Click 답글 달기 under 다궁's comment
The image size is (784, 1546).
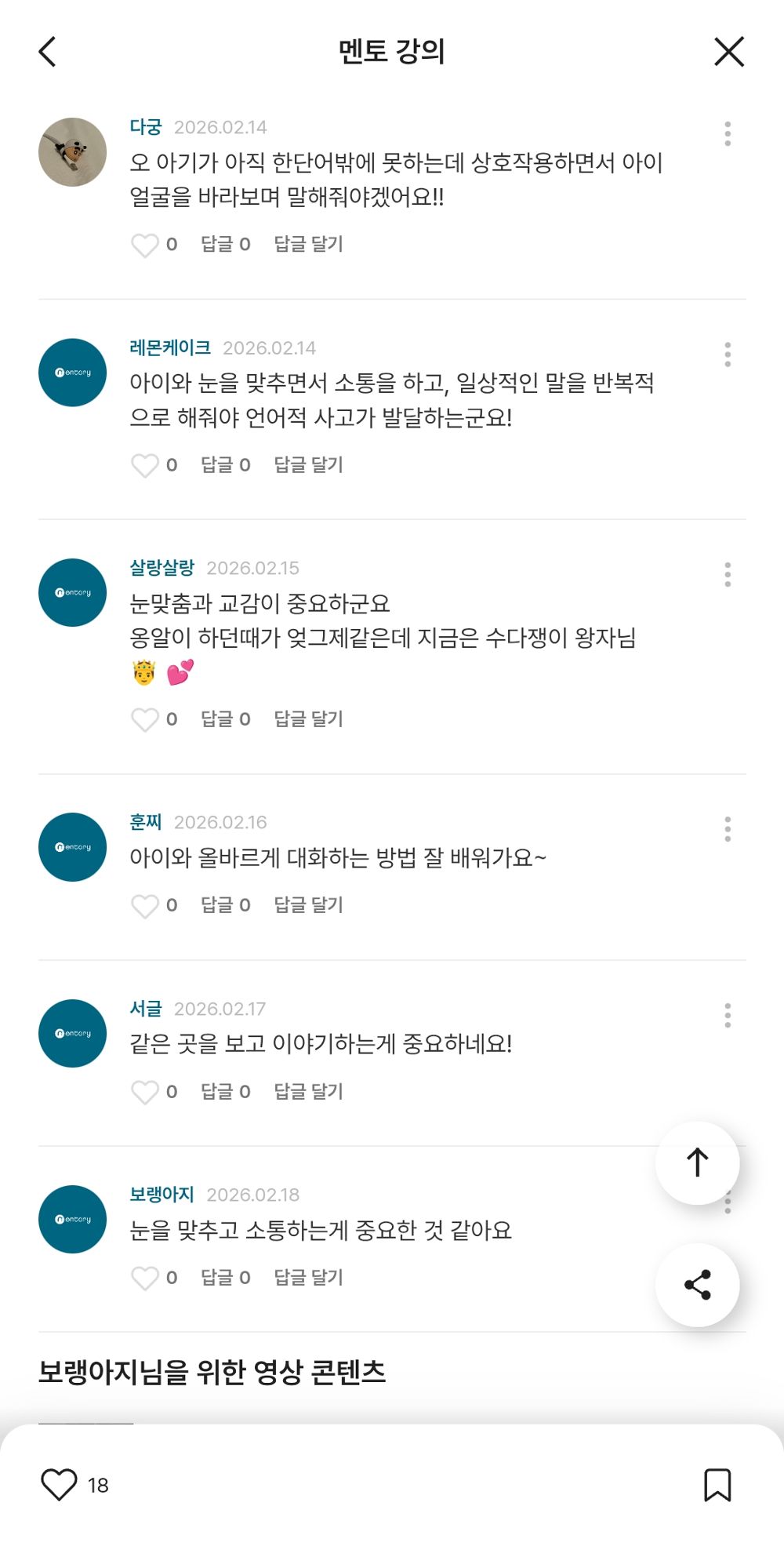[308, 243]
